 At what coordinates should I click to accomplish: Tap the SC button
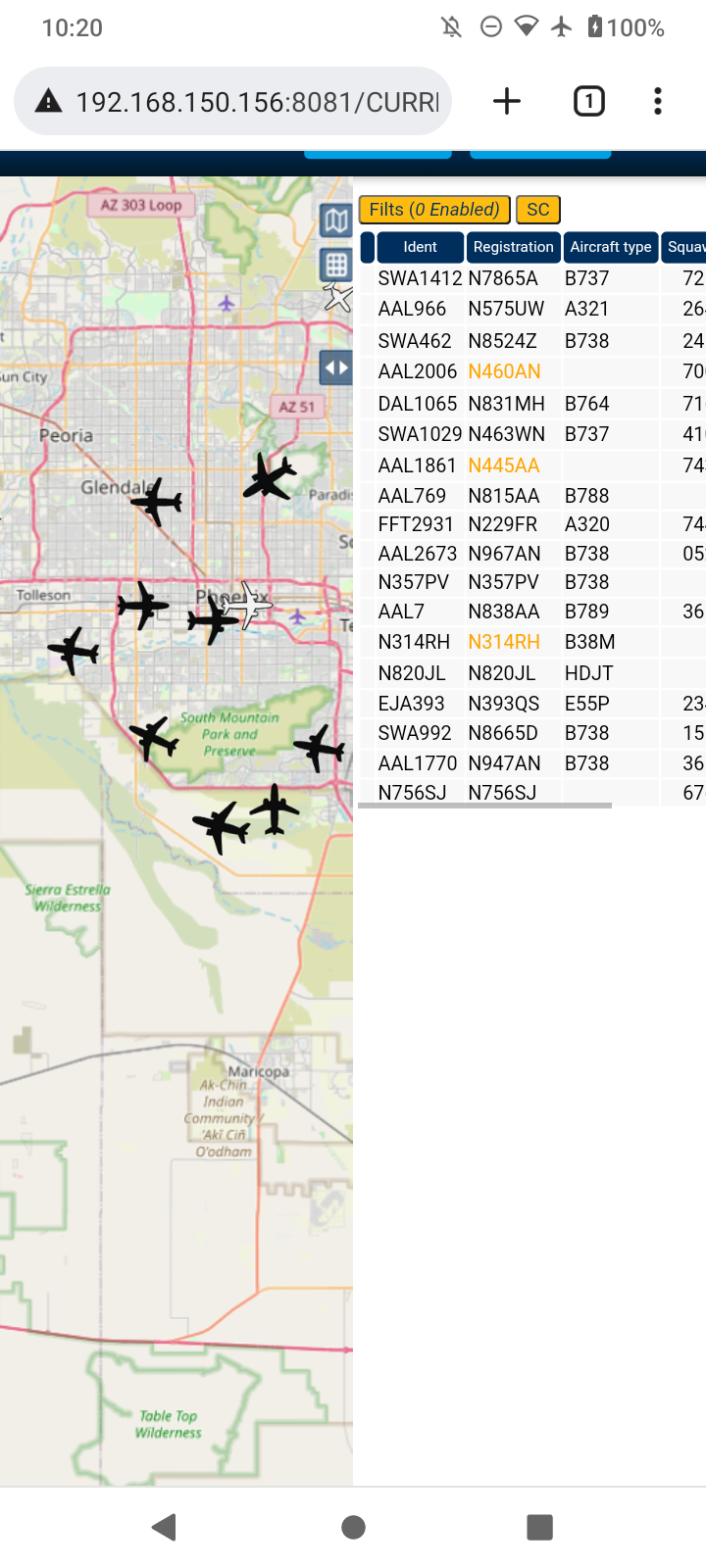click(x=537, y=210)
